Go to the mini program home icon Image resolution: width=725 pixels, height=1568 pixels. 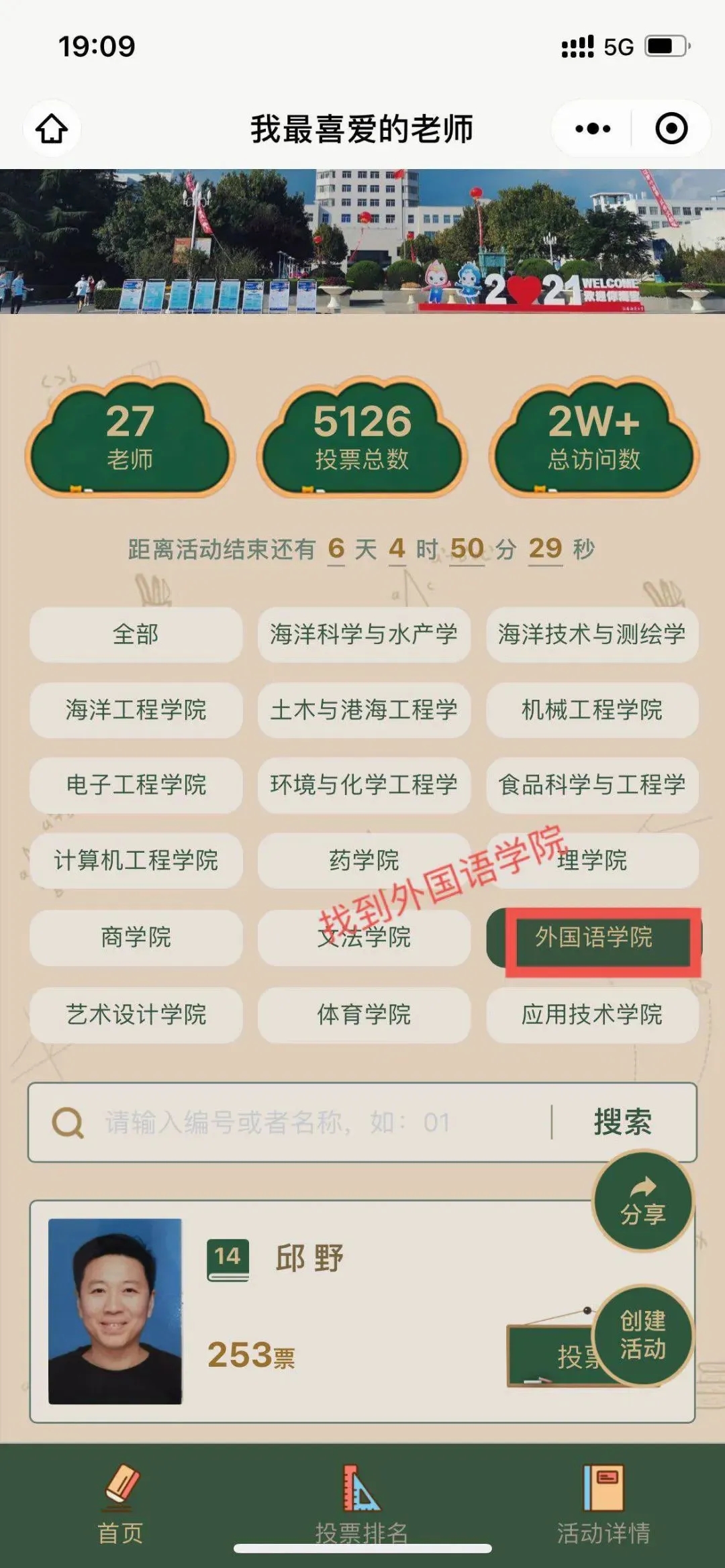click(x=52, y=128)
